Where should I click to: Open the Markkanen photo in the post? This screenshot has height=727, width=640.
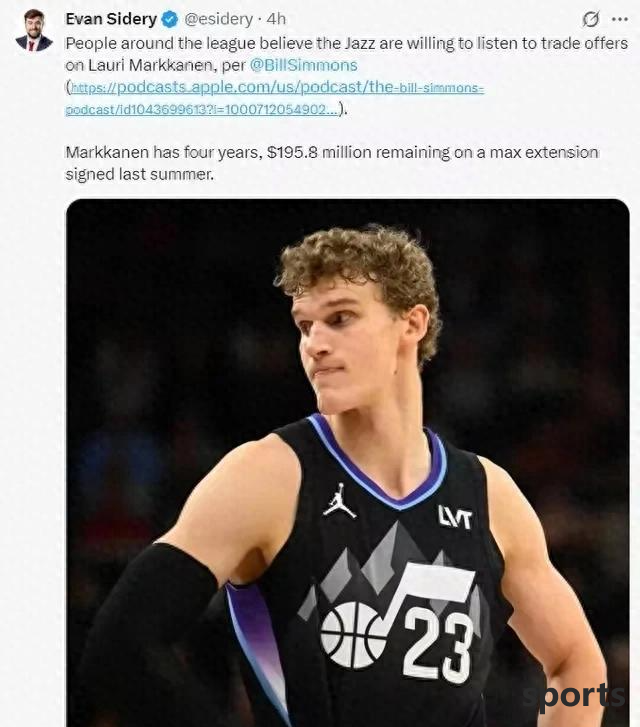[x=347, y=460]
